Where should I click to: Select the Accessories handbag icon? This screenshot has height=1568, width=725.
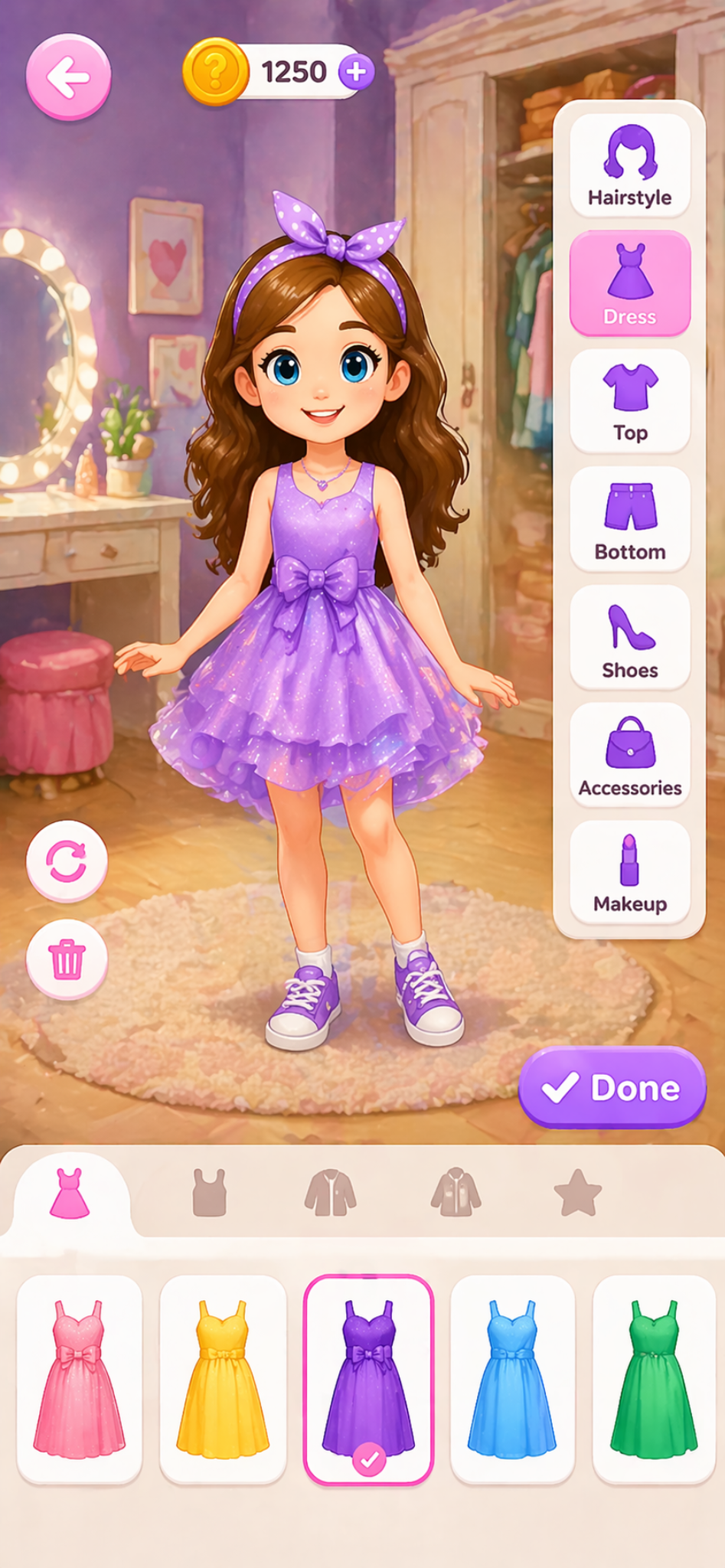coord(629,753)
